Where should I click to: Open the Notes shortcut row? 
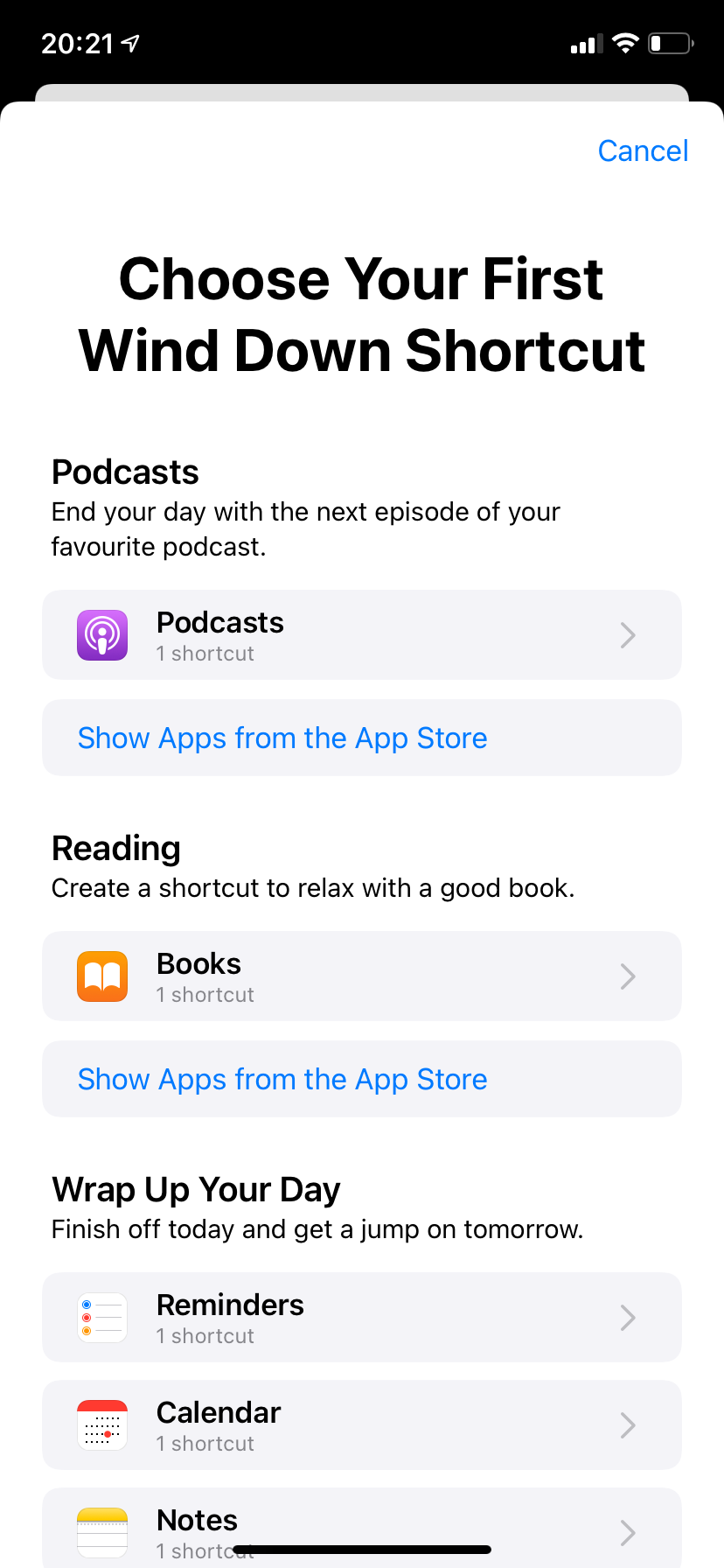click(362, 1524)
